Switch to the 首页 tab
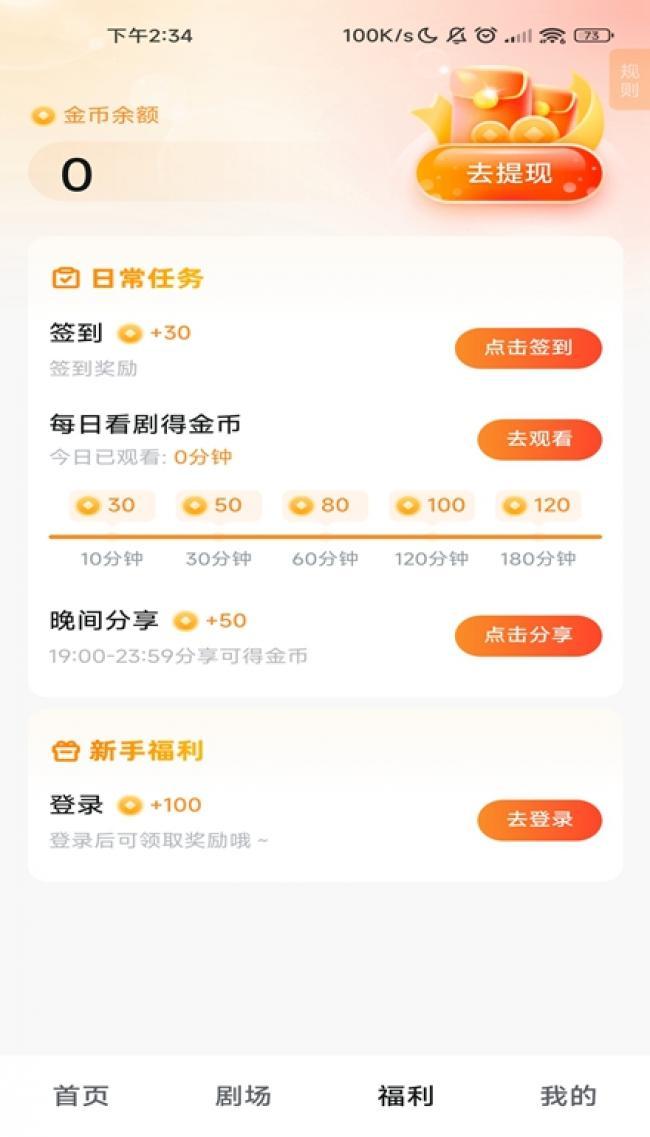Image resolution: width=650 pixels, height=1137 pixels. pyautogui.click(x=81, y=1095)
